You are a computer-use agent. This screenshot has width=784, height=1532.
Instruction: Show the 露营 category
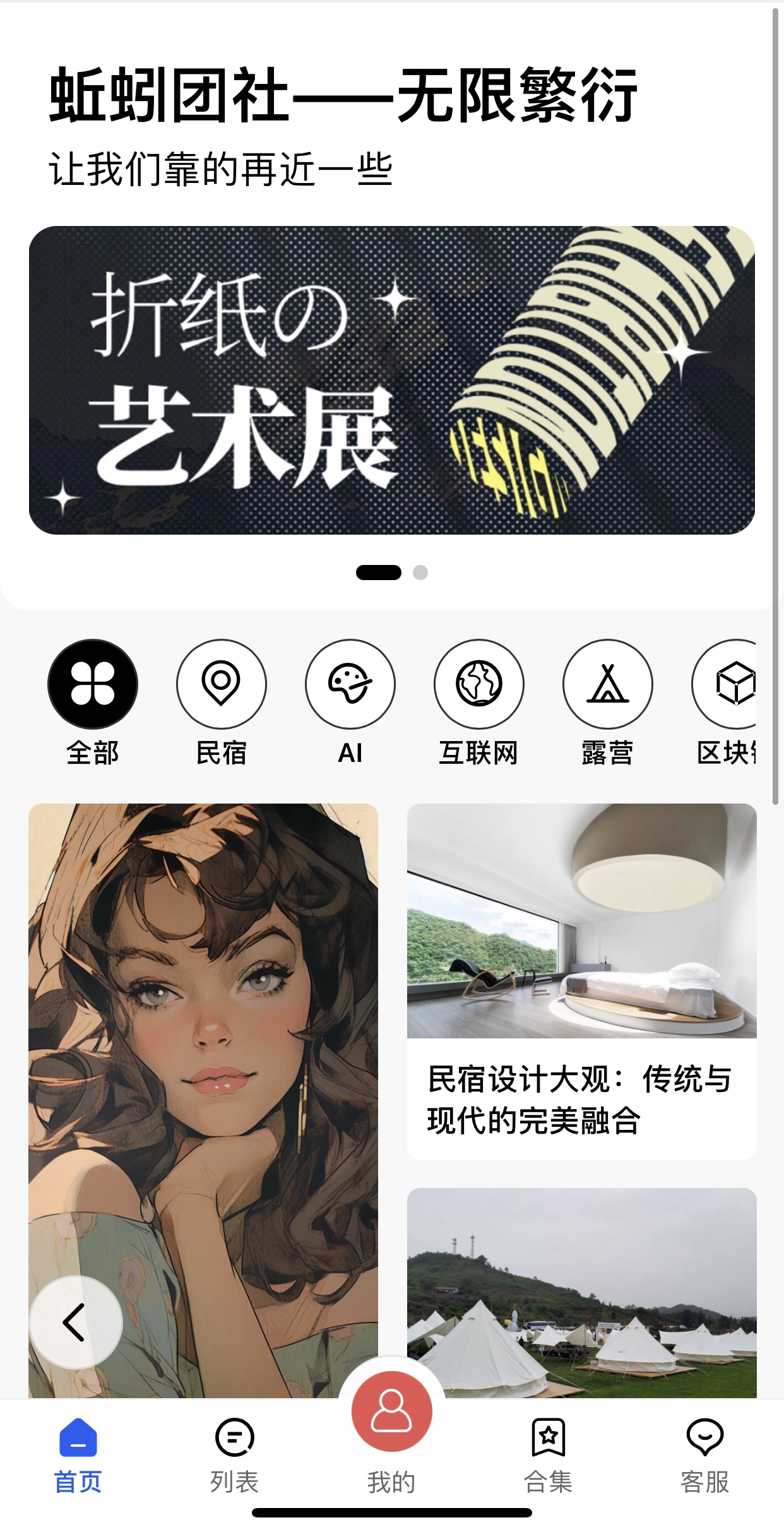(x=607, y=684)
